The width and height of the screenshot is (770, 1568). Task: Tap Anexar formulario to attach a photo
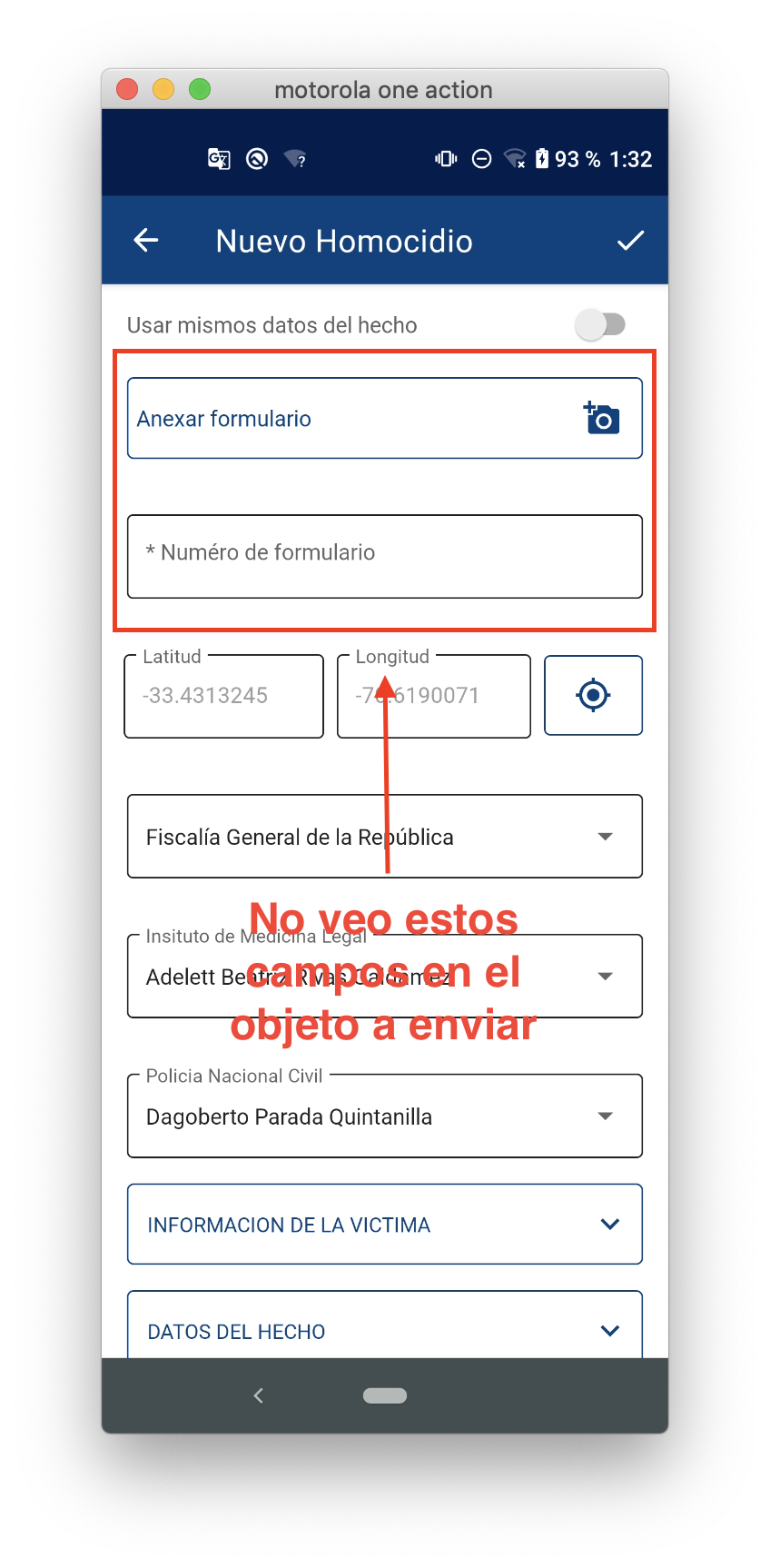(x=384, y=419)
